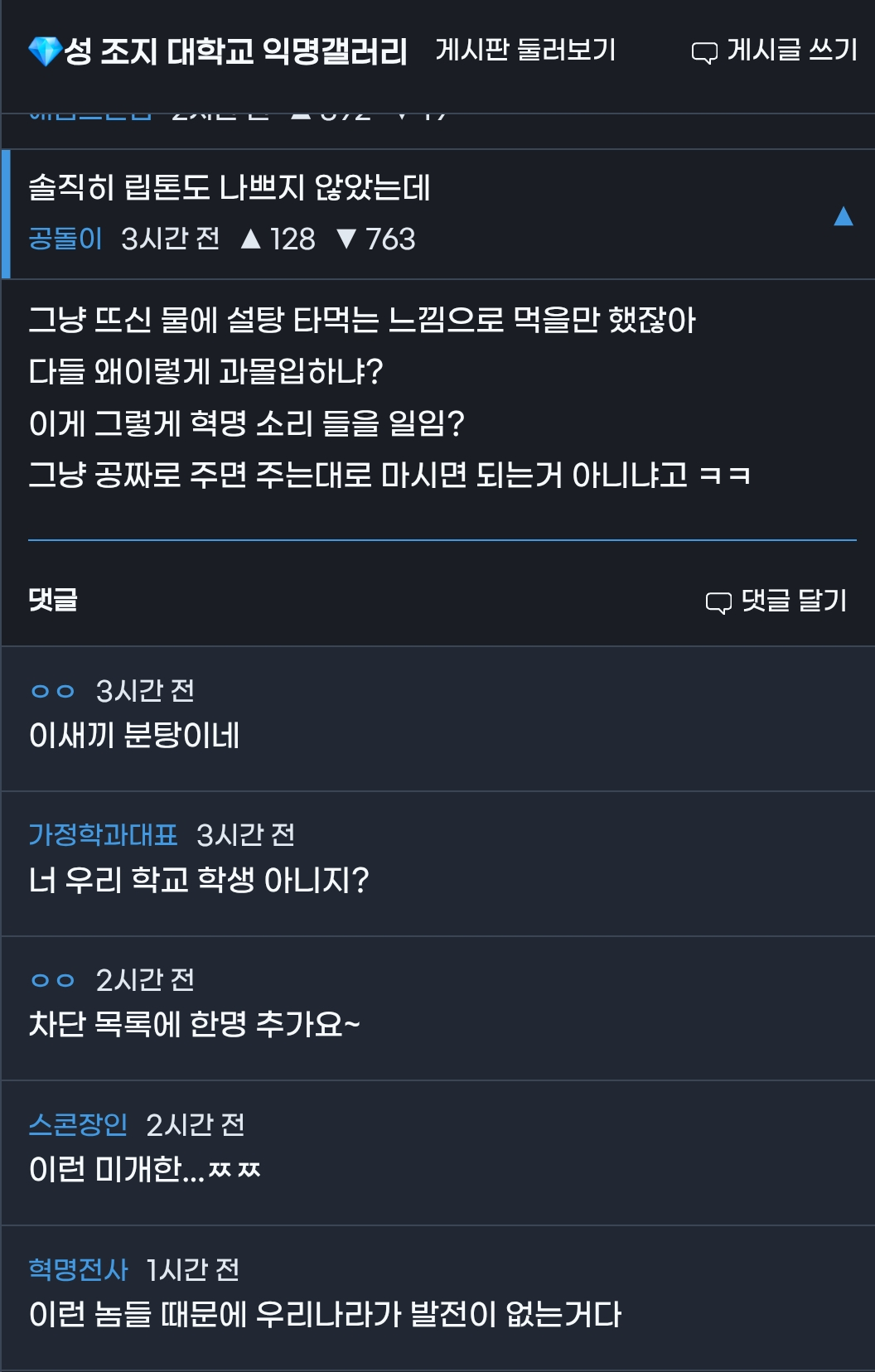The height and width of the screenshot is (1372, 875).
Task: Browse boards via 게시판 둘러보기
Action: (x=525, y=51)
